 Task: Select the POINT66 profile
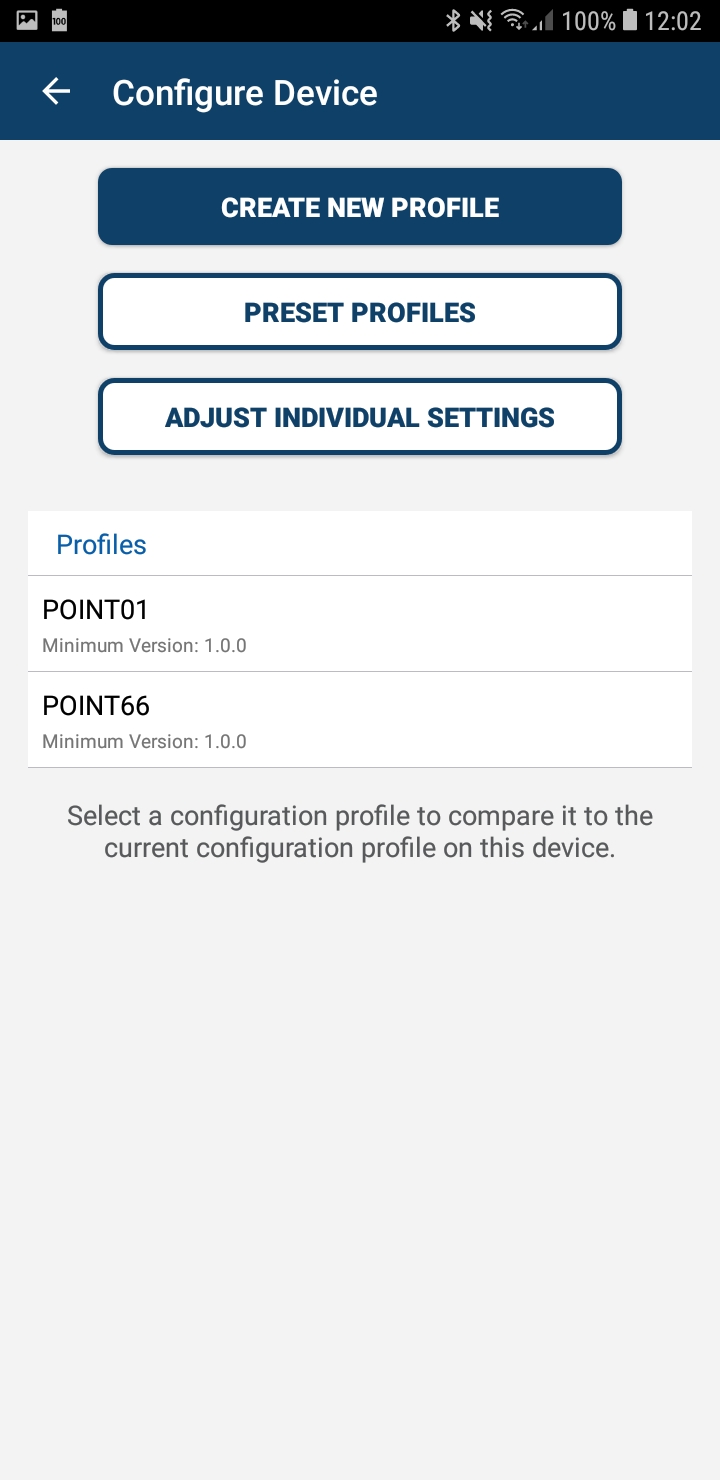[x=360, y=720]
